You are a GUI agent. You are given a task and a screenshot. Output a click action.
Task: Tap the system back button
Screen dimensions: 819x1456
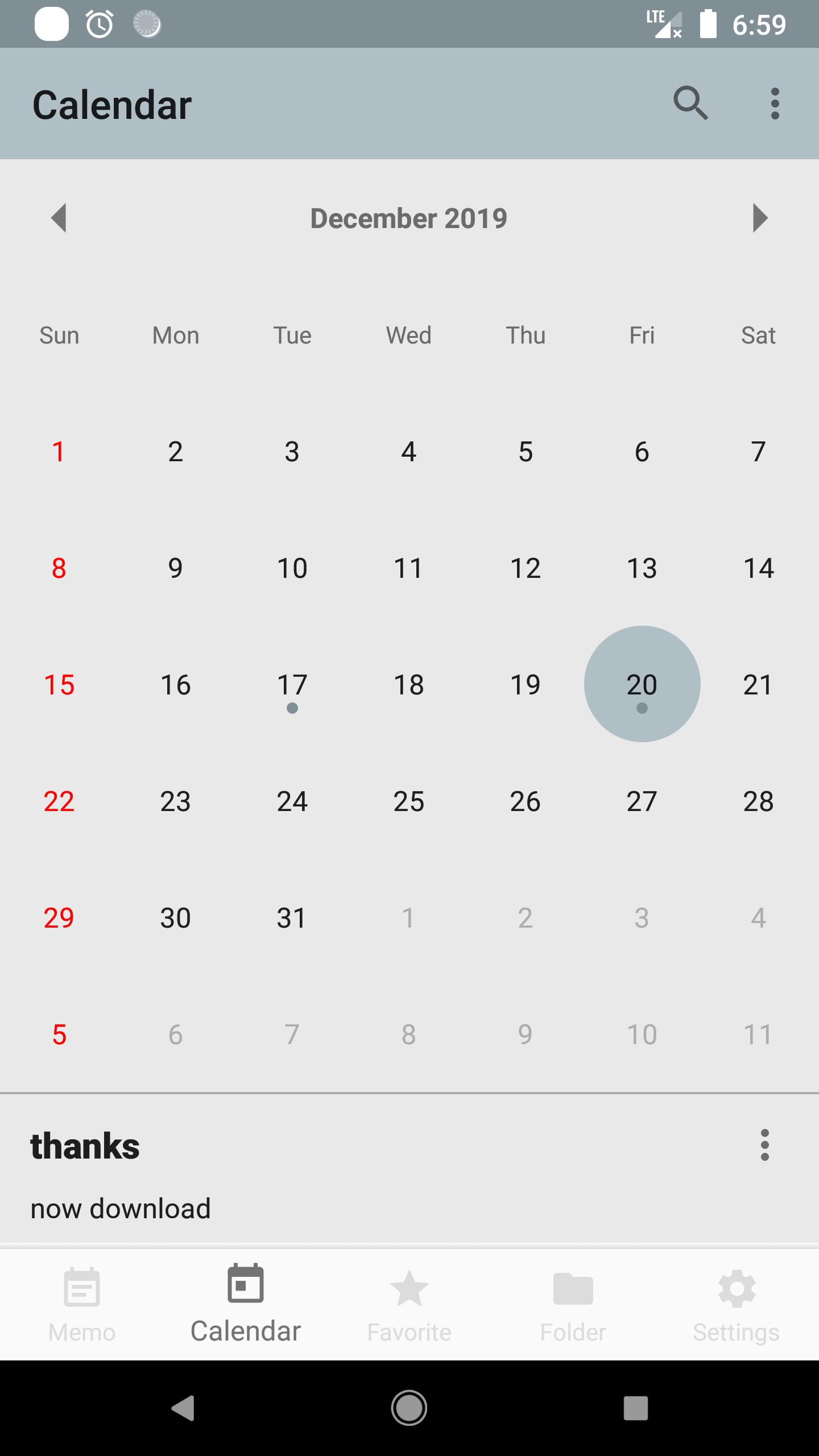pyautogui.click(x=183, y=1408)
